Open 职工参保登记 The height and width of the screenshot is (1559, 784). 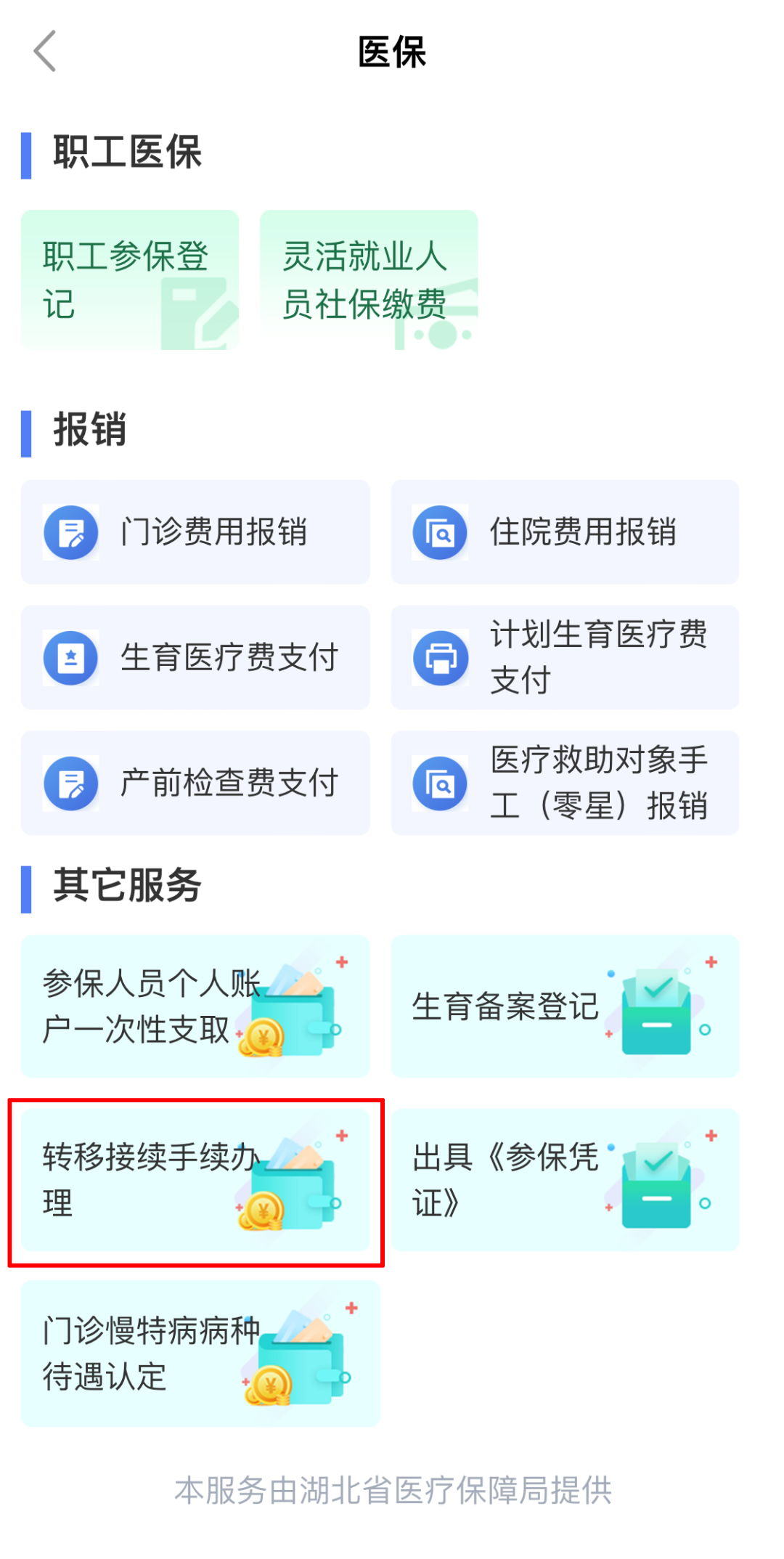pos(130,280)
